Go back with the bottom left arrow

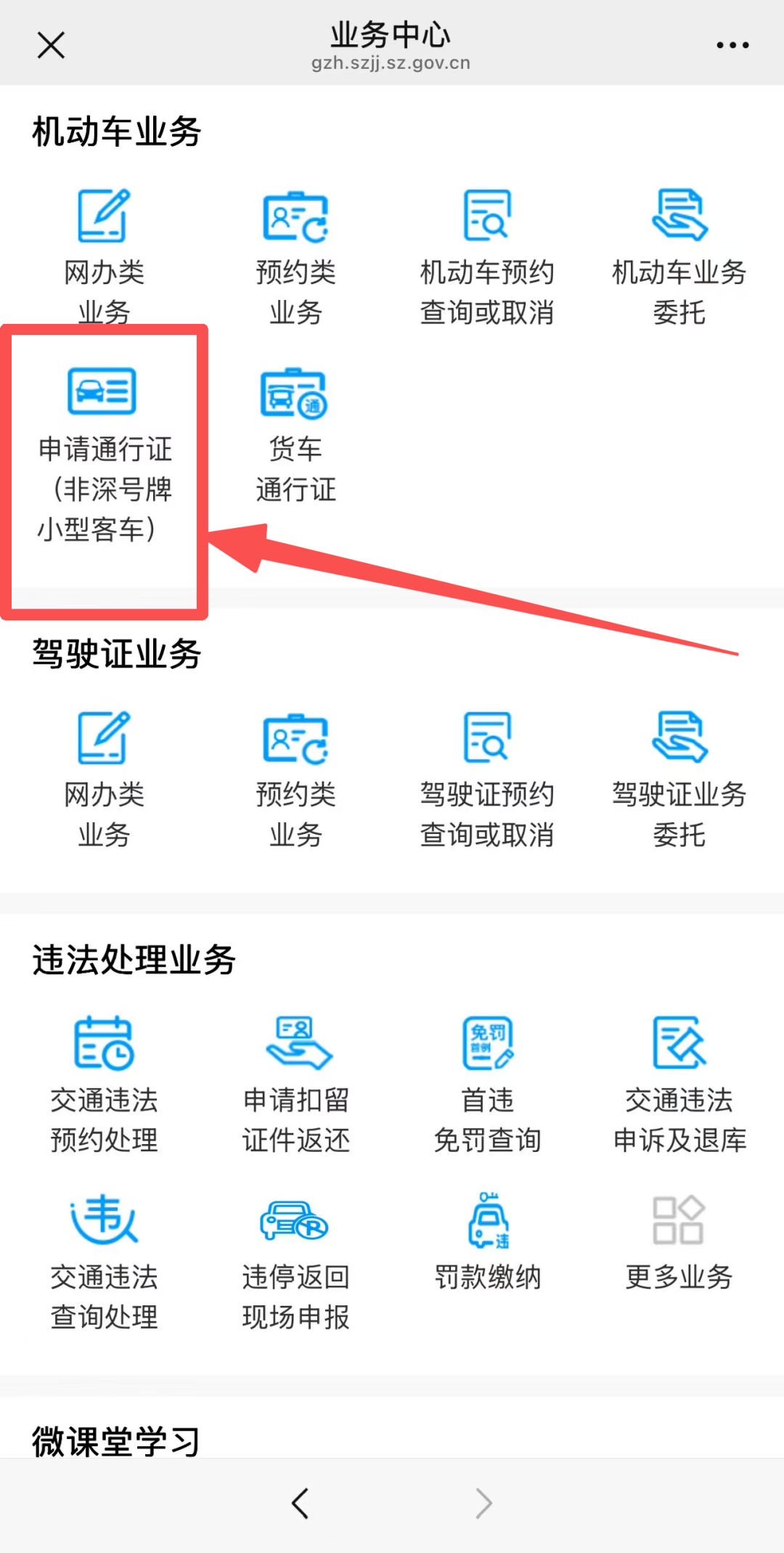pyautogui.click(x=301, y=1503)
